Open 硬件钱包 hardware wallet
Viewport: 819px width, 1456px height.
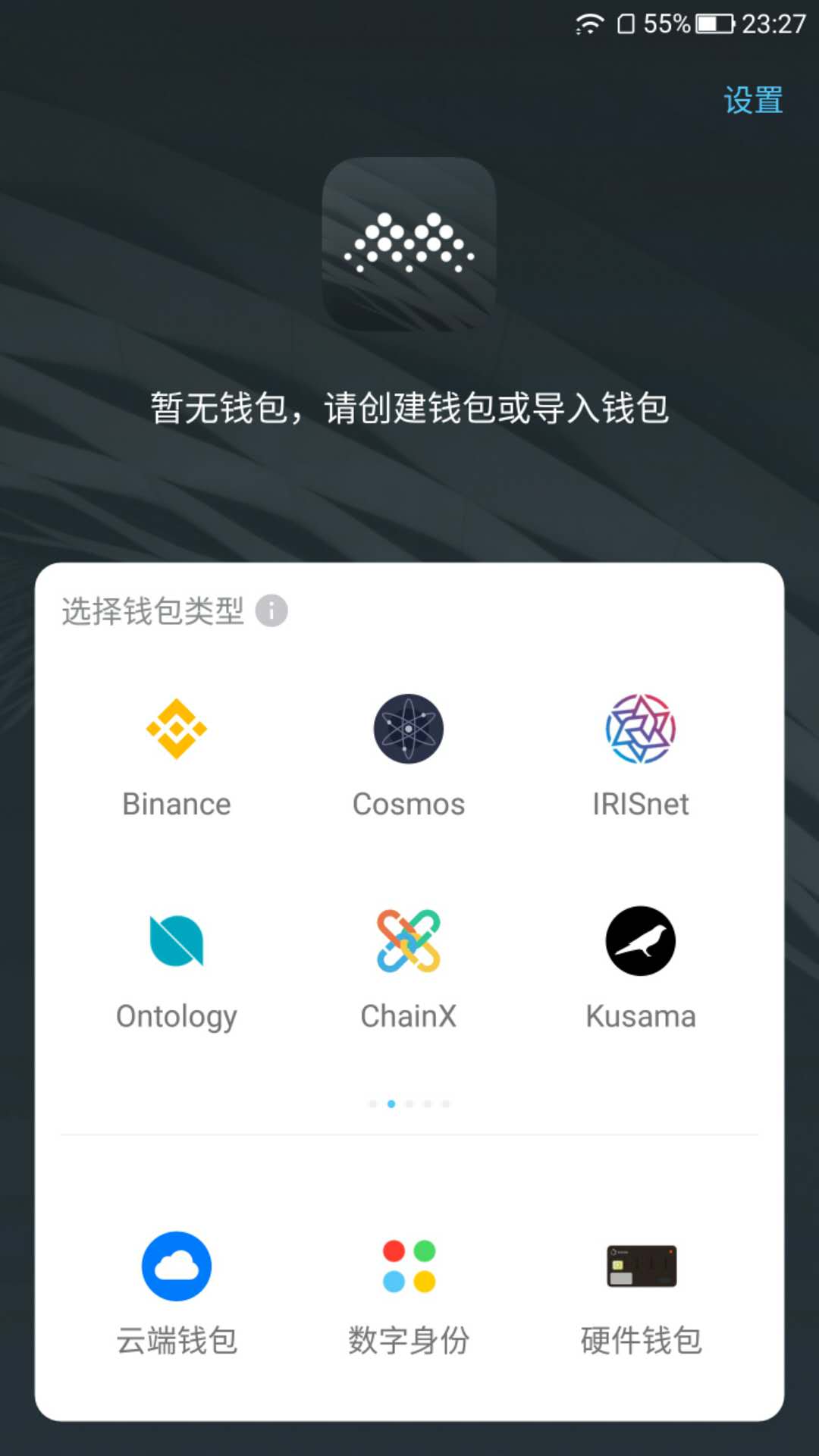click(x=641, y=1293)
